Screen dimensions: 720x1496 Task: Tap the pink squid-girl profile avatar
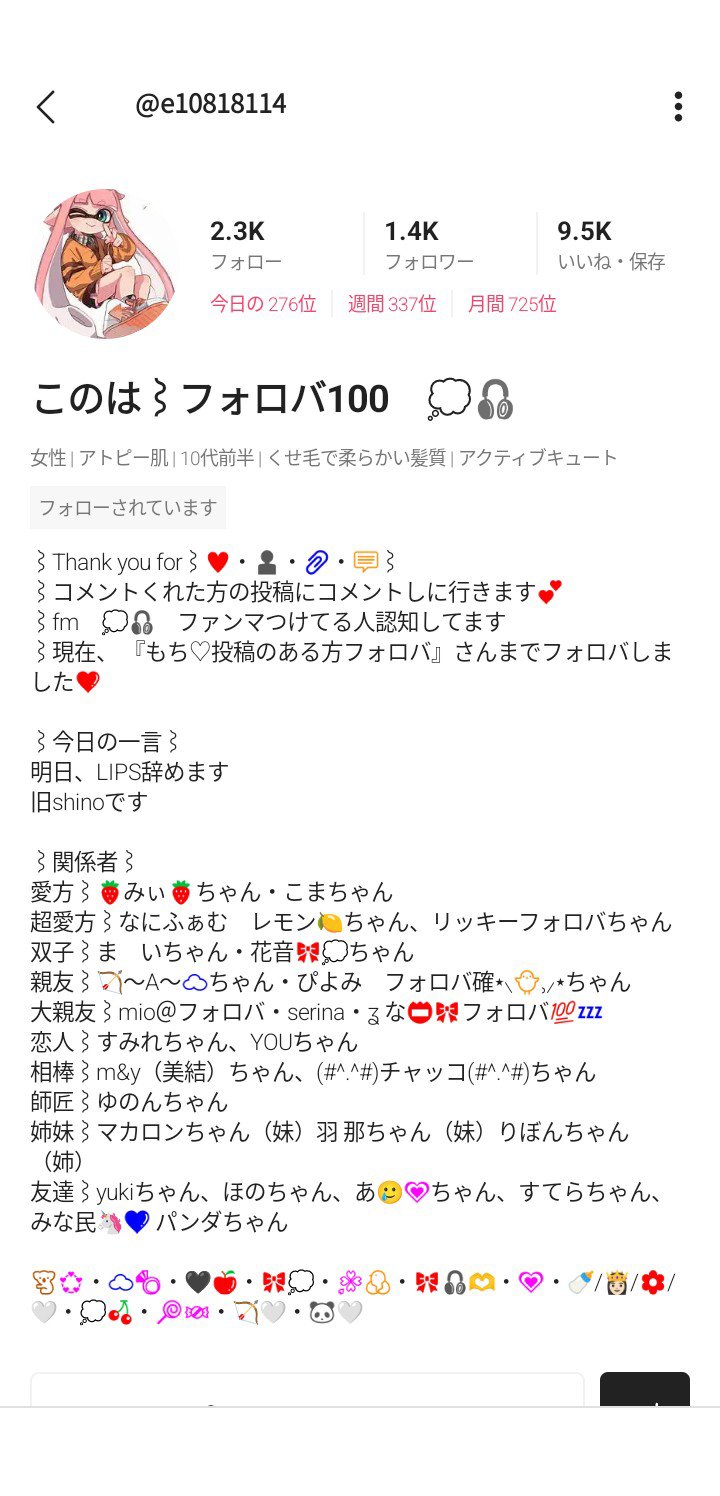[103, 258]
